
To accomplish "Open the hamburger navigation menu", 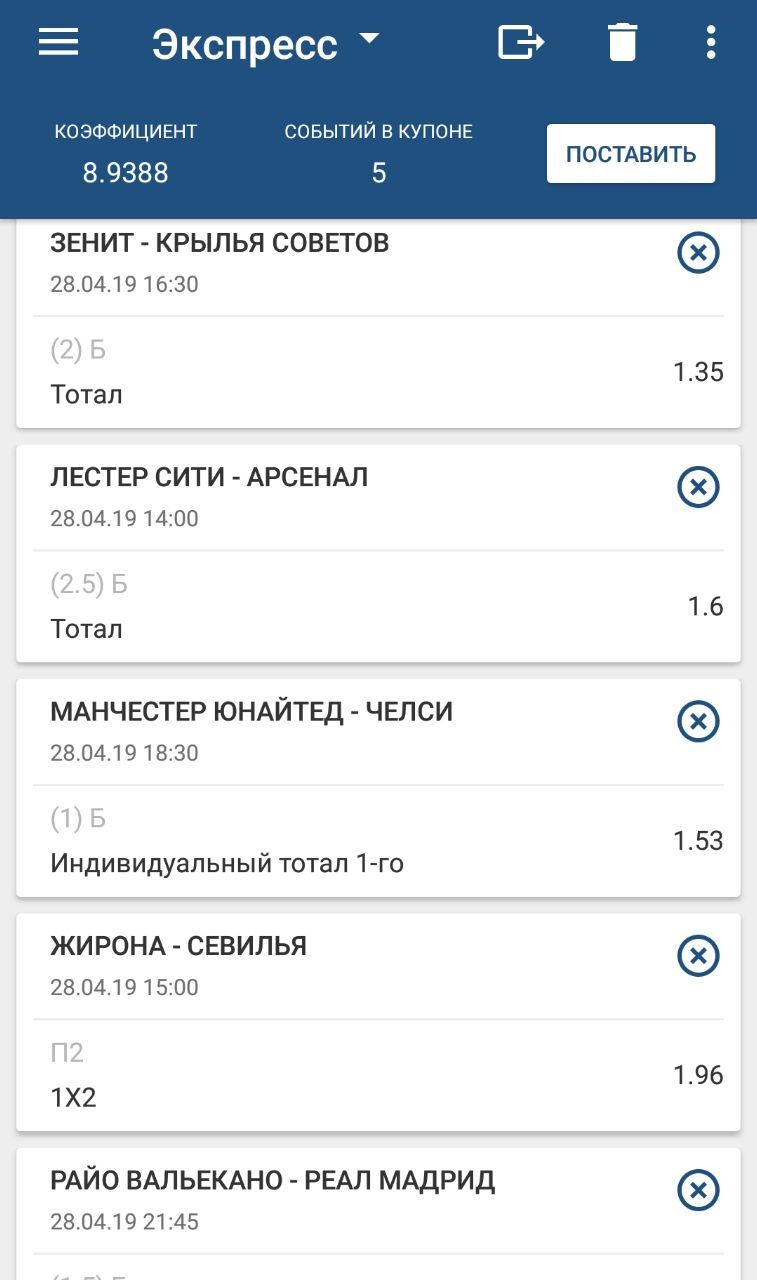I will coord(58,42).
